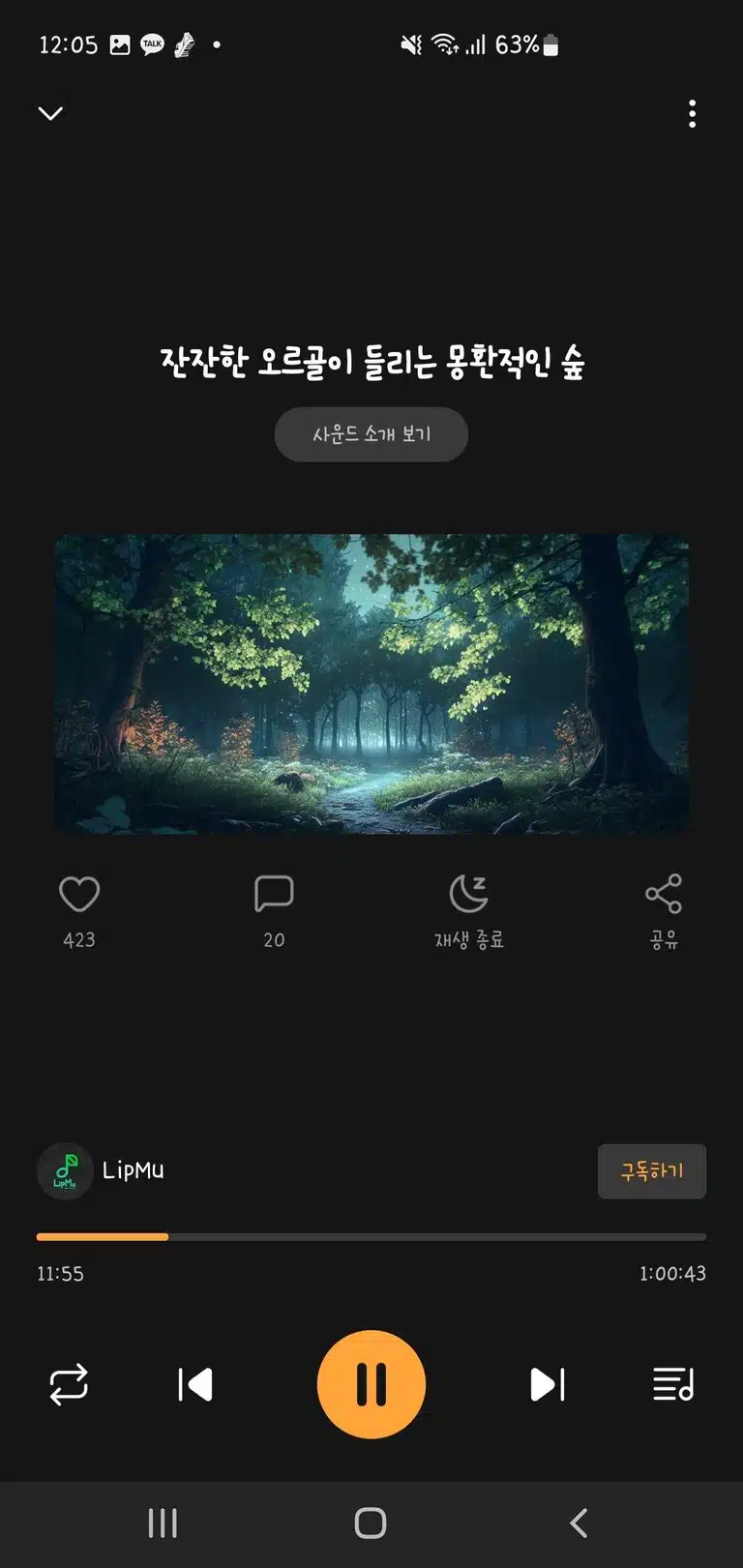The image size is (743, 1568).
Task: Skip to the previous track
Action: coord(195,1384)
